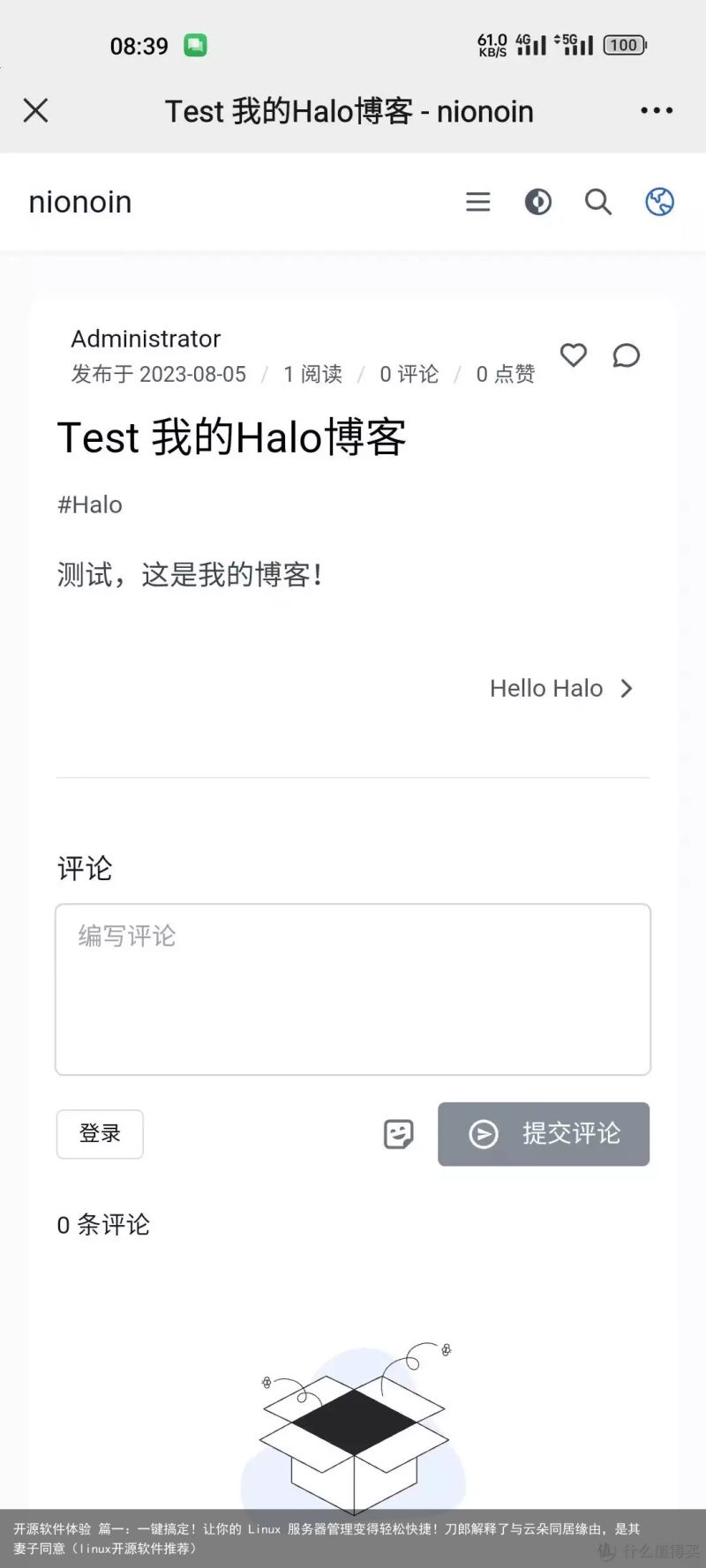
Task: Like this post with the heart
Action: (574, 355)
